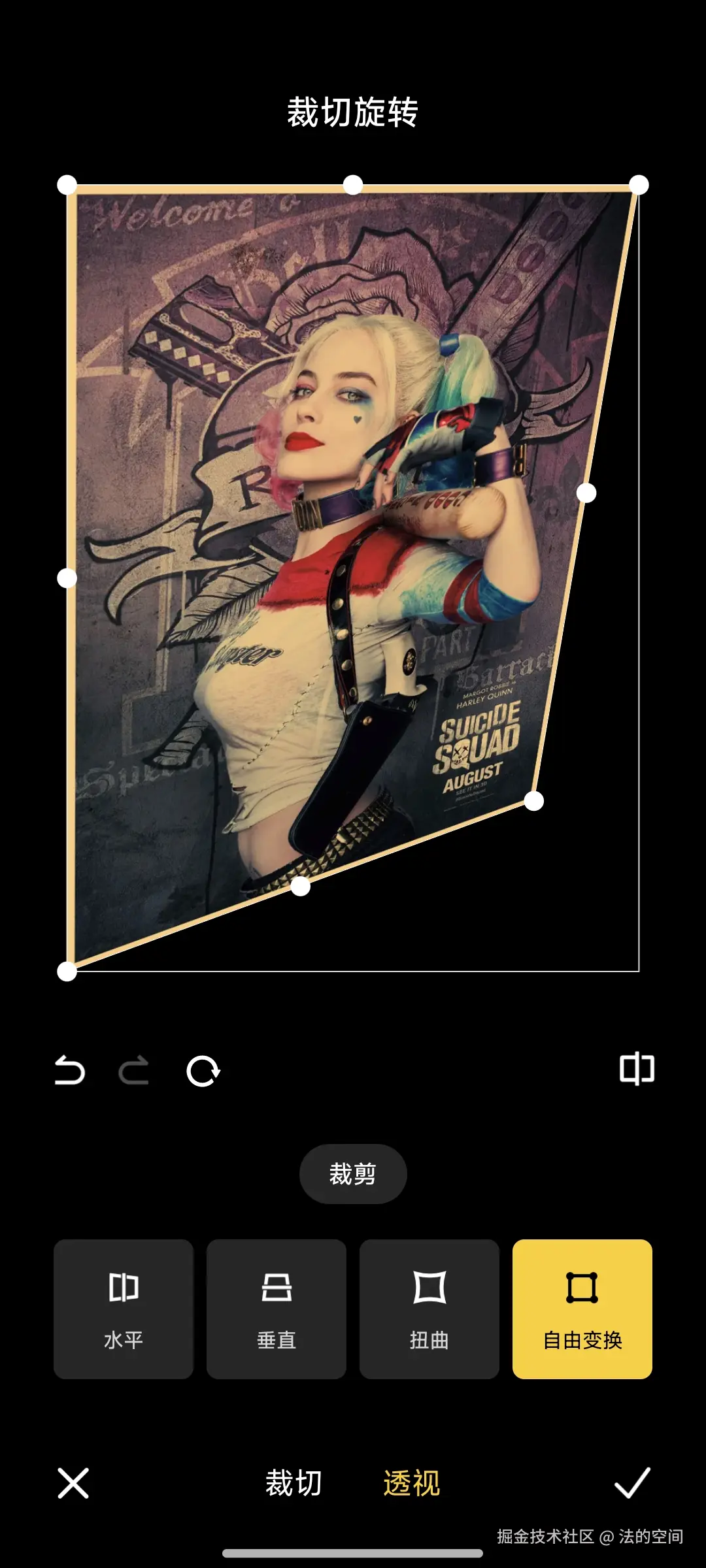This screenshot has width=706, height=1568.
Task: Select the 水平 perspective option
Action: [124, 1309]
